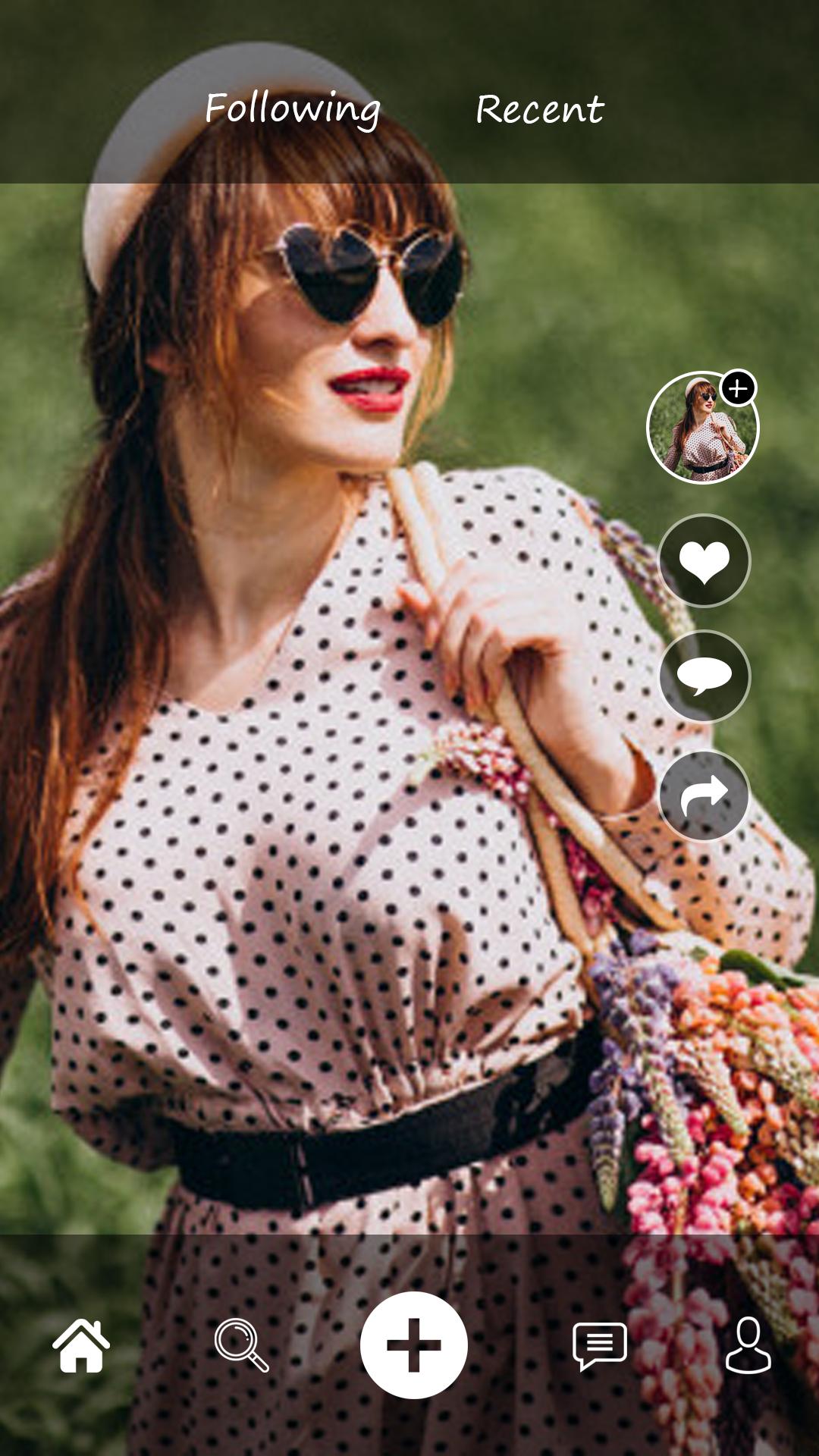Screen dimensions: 819x1456
Task: Switch to the Following tab
Action: (x=293, y=108)
